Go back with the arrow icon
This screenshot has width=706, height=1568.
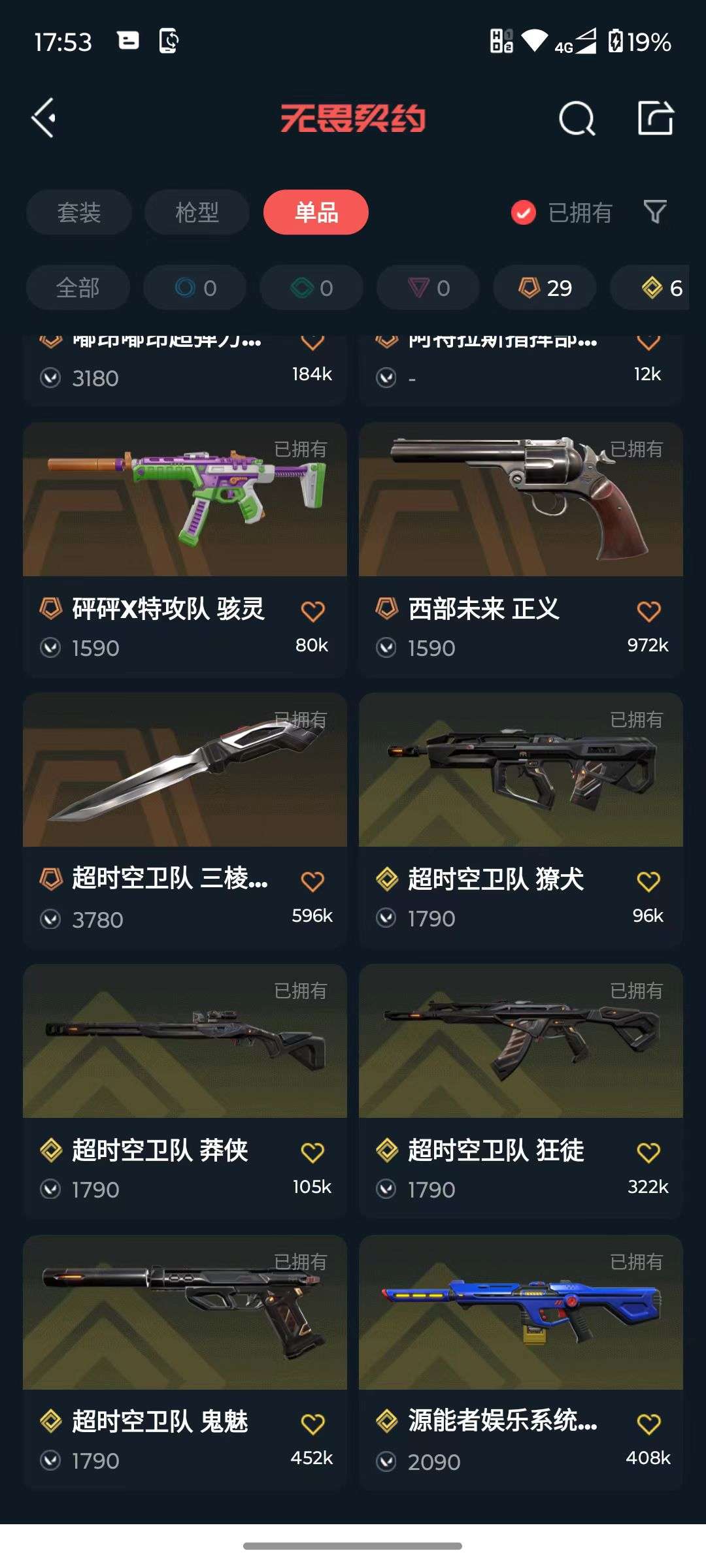43,119
